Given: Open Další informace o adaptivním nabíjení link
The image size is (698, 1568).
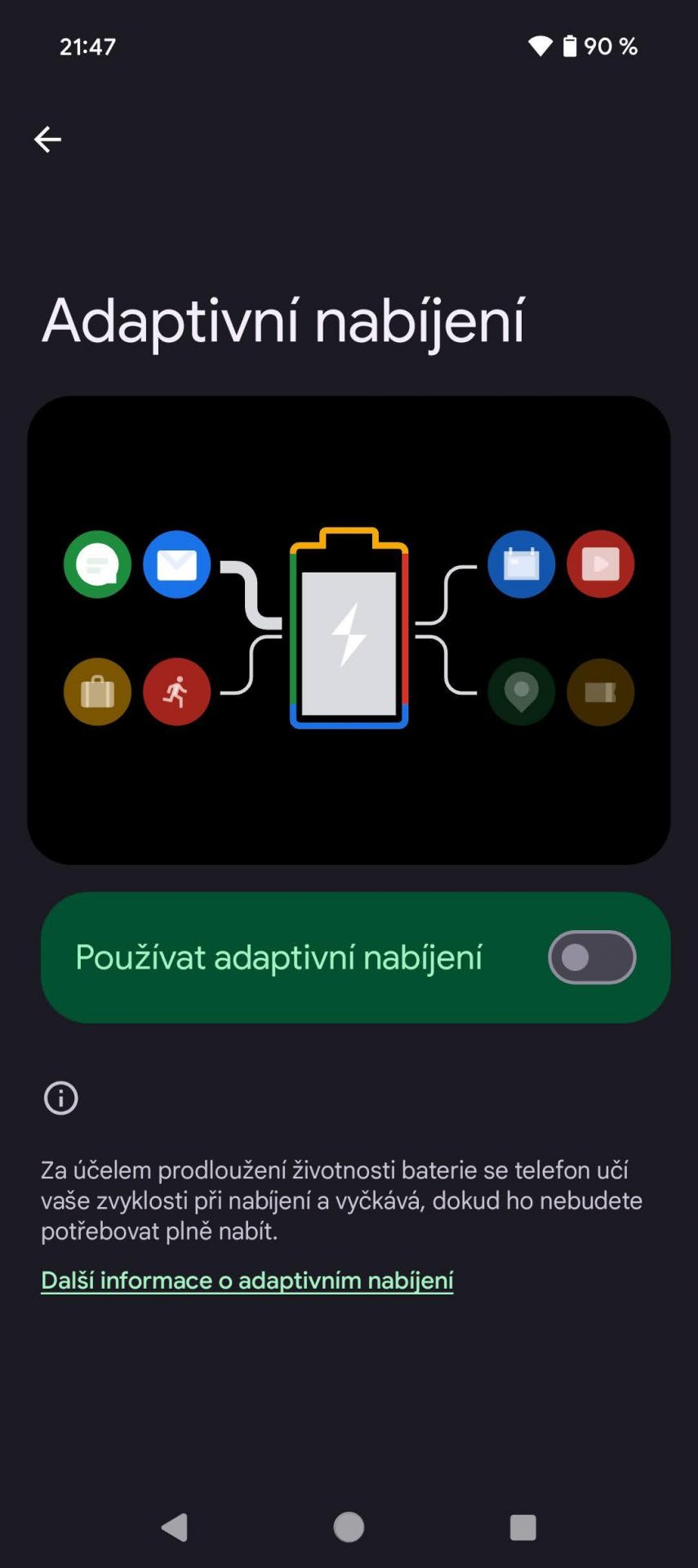Looking at the screenshot, I should (x=247, y=1280).
